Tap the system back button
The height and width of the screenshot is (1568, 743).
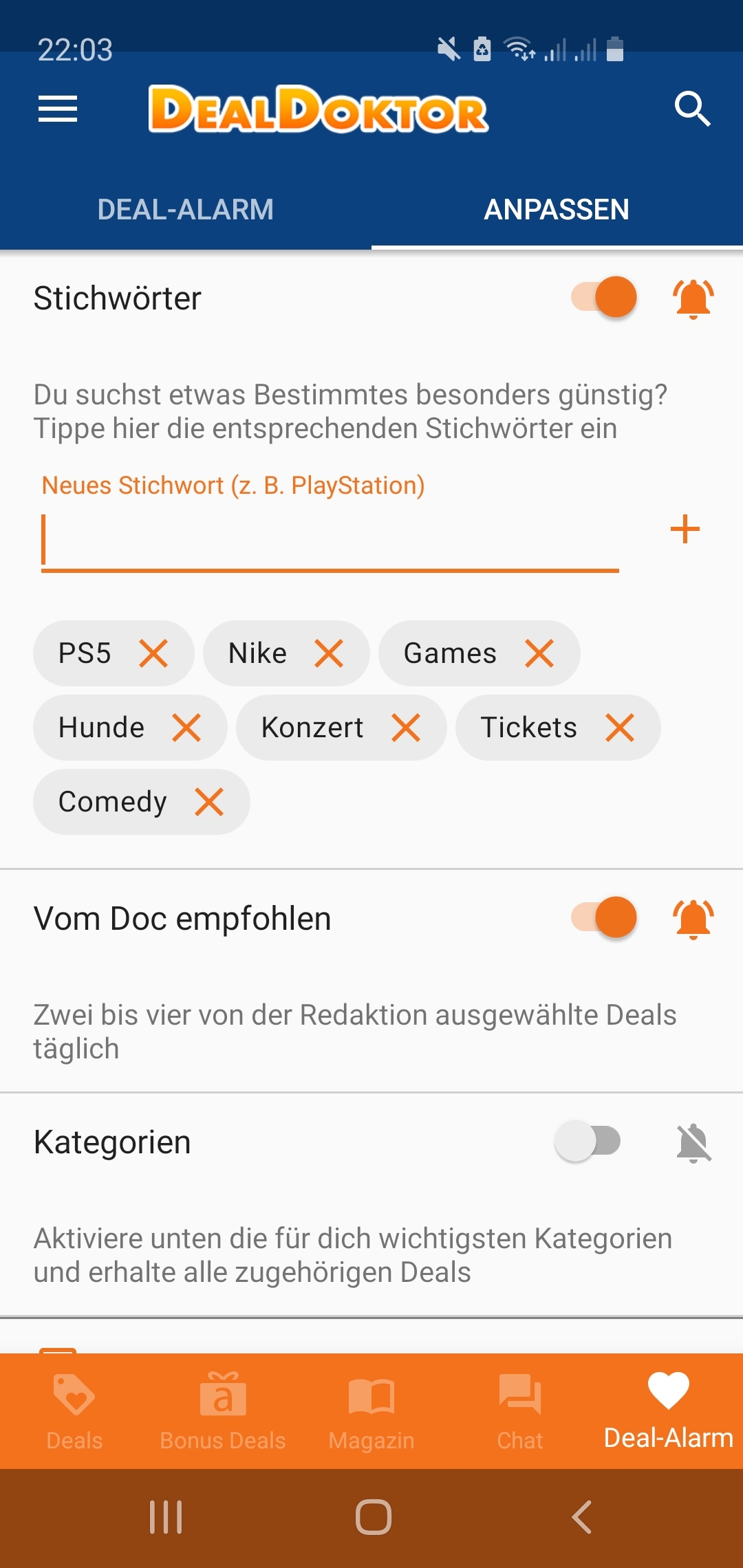(582, 1517)
